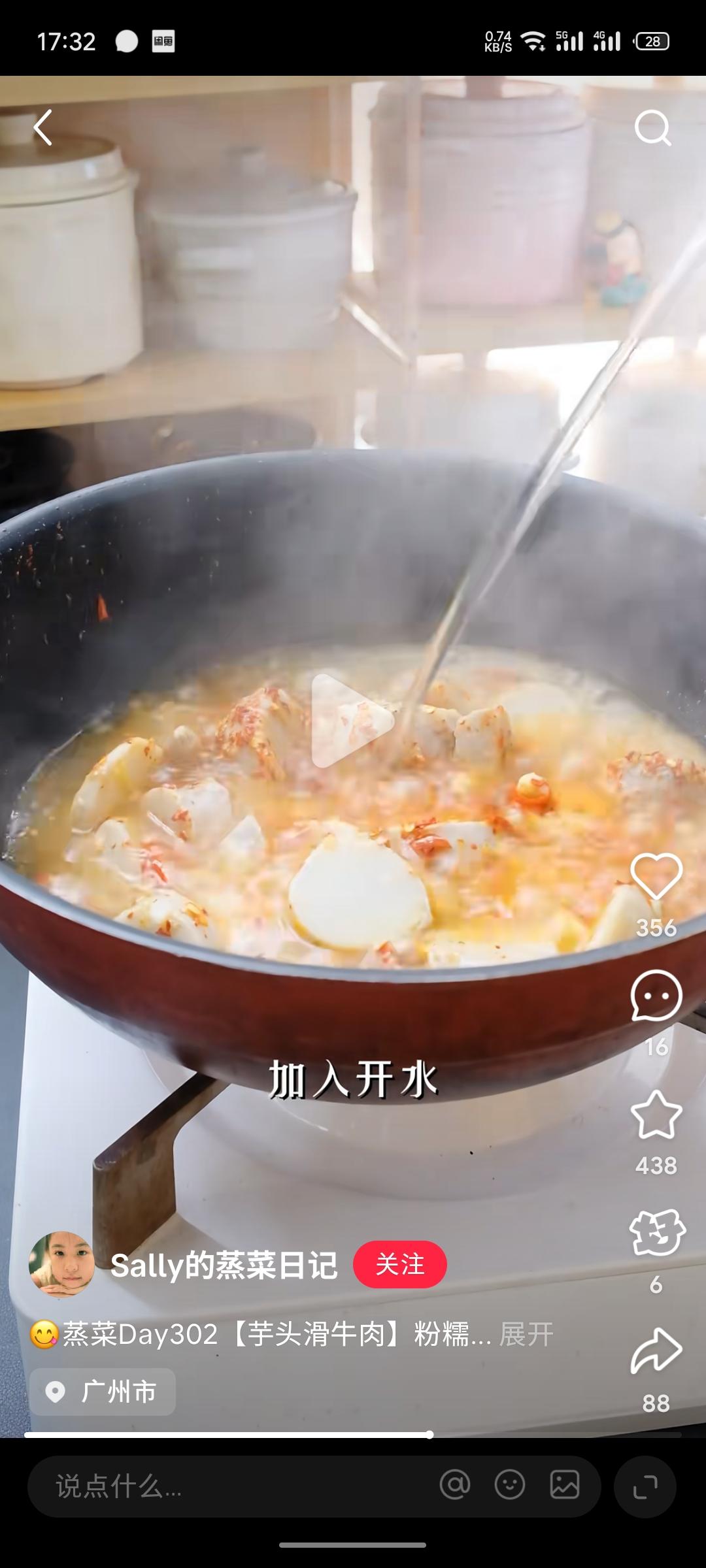Follow the author with 关注 button
Image resolution: width=706 pixels, height=1568 pixels.
coord(400,1264)
